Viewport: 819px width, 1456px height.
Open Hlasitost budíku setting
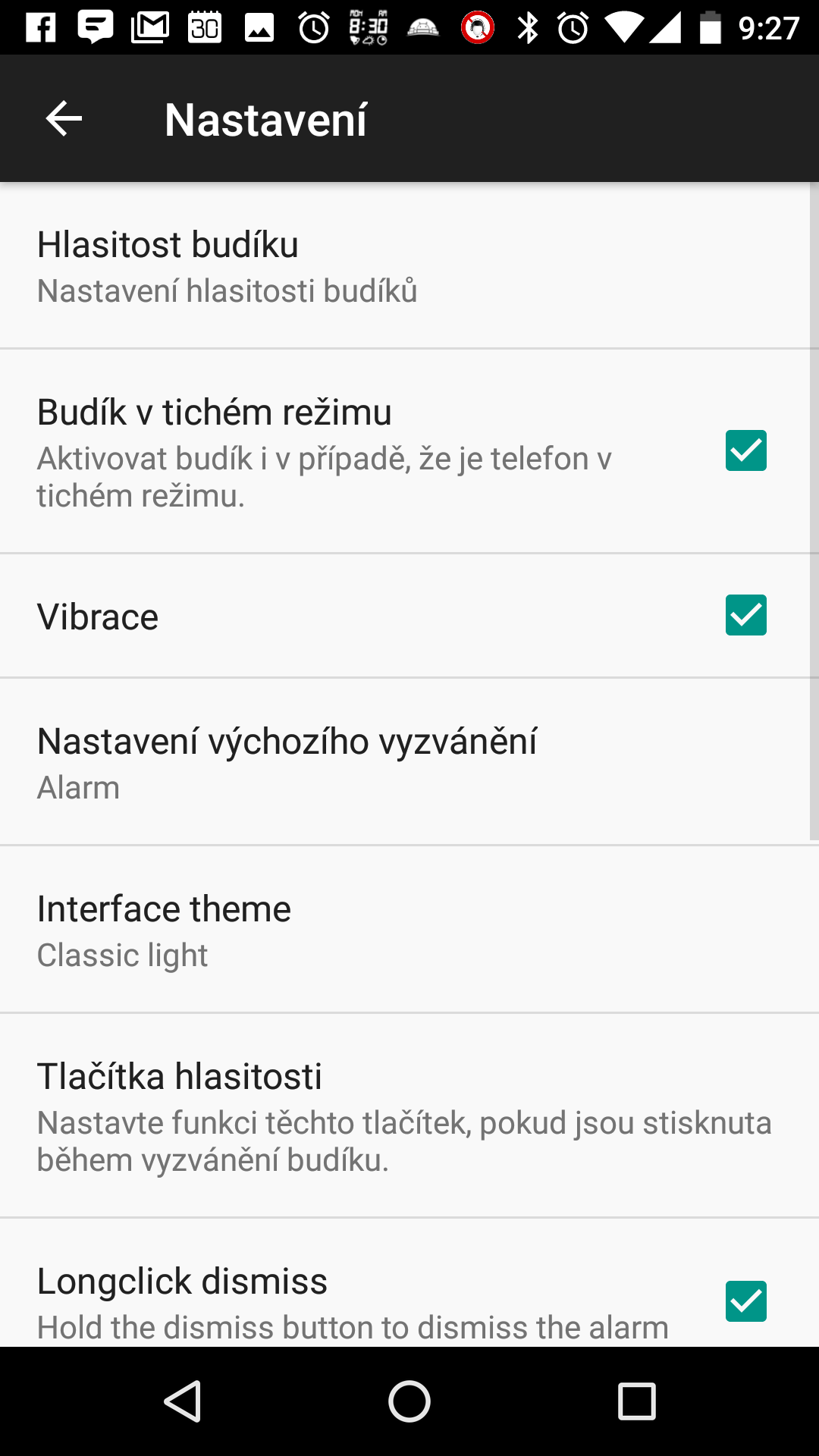click(x=409, y=265)
